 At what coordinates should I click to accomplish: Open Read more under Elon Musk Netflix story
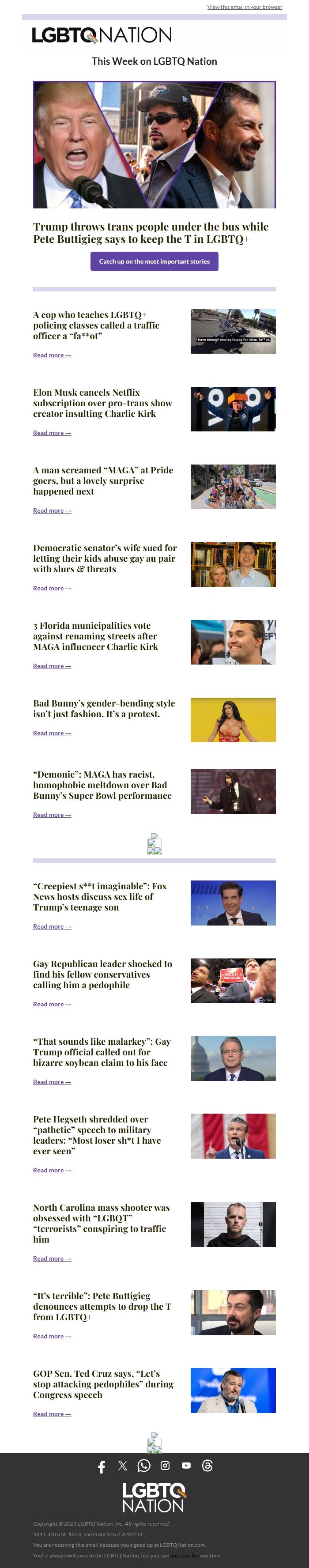tap(53, 433)
